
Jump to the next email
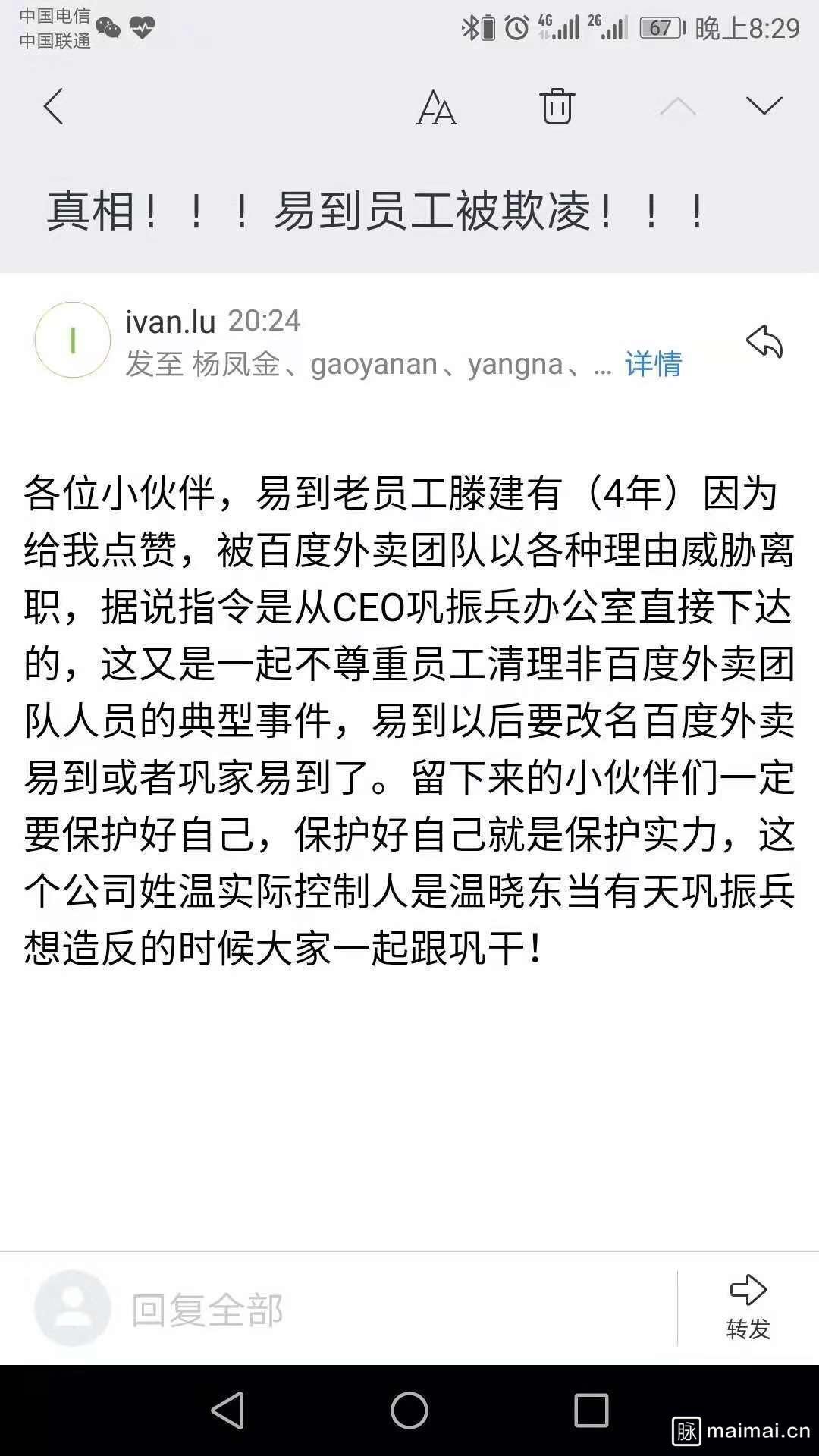pyautogui.click(x=764, y=106)
